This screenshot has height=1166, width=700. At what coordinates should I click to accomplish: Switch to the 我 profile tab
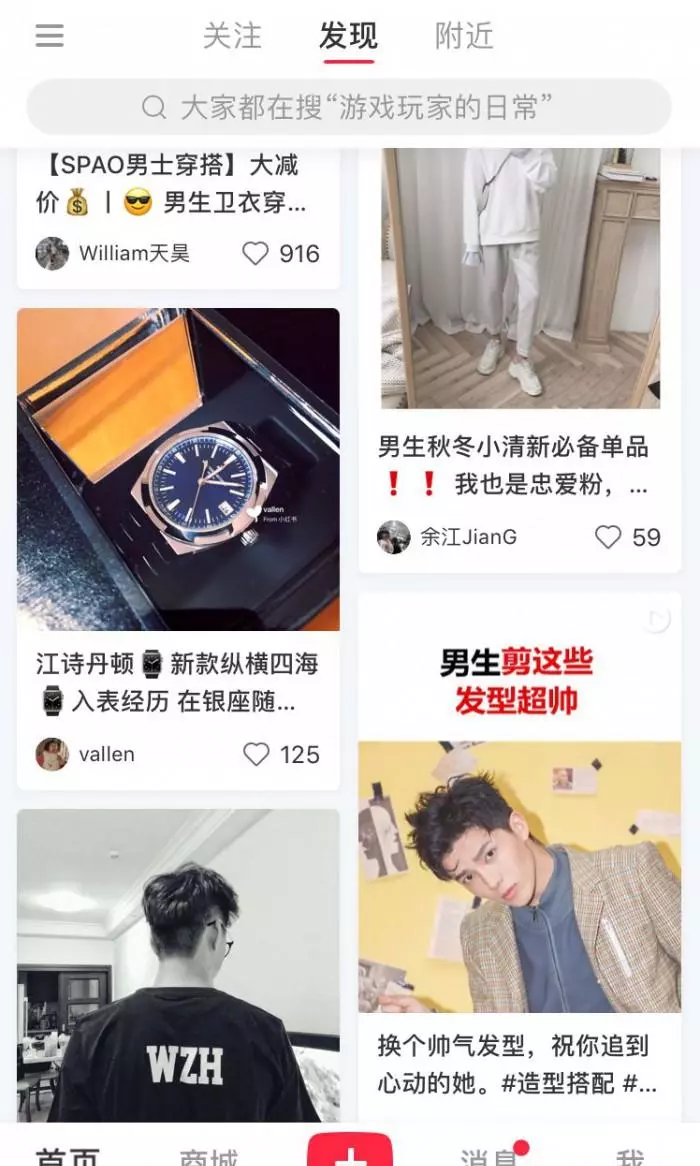coord(629,1156)
